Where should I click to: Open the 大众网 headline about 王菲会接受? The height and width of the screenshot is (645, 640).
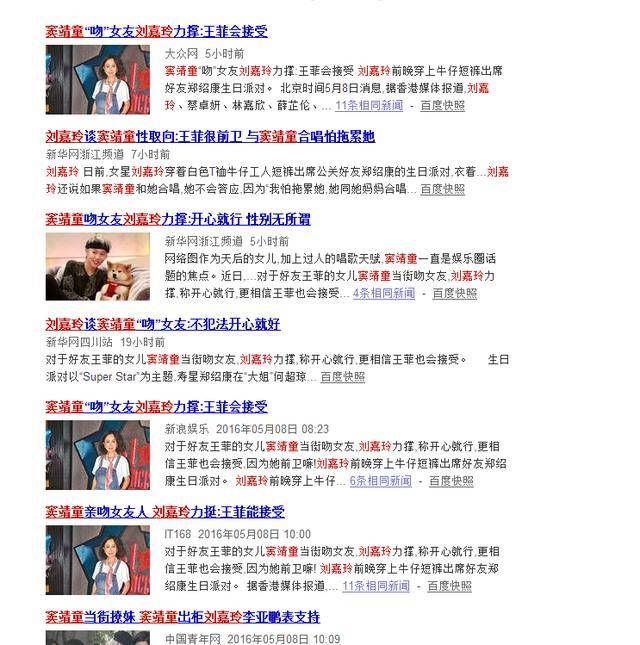point(156,32)
